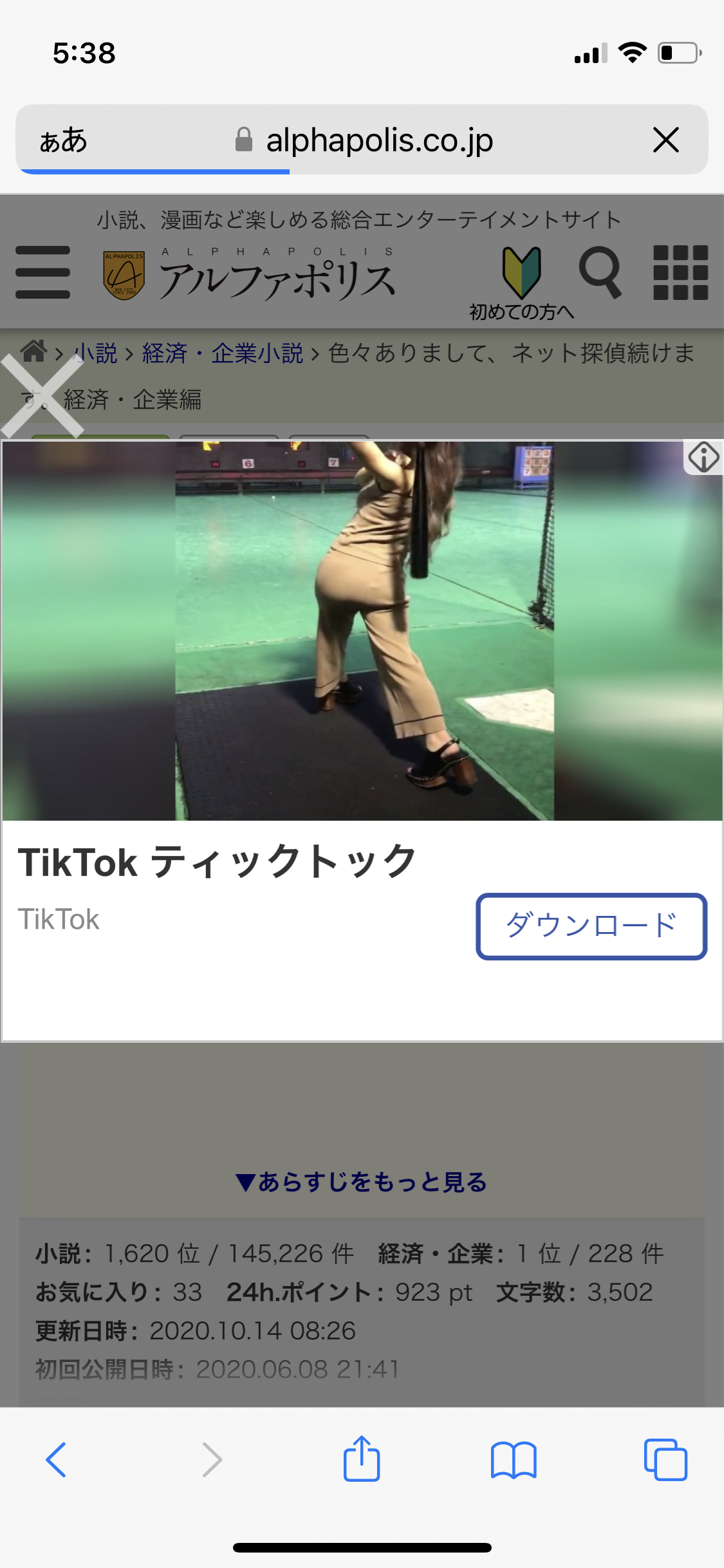Tap the ダウンロード button
Viewport: 724px width, 1568px height.
pyautogui.click(x=591, y=926)
